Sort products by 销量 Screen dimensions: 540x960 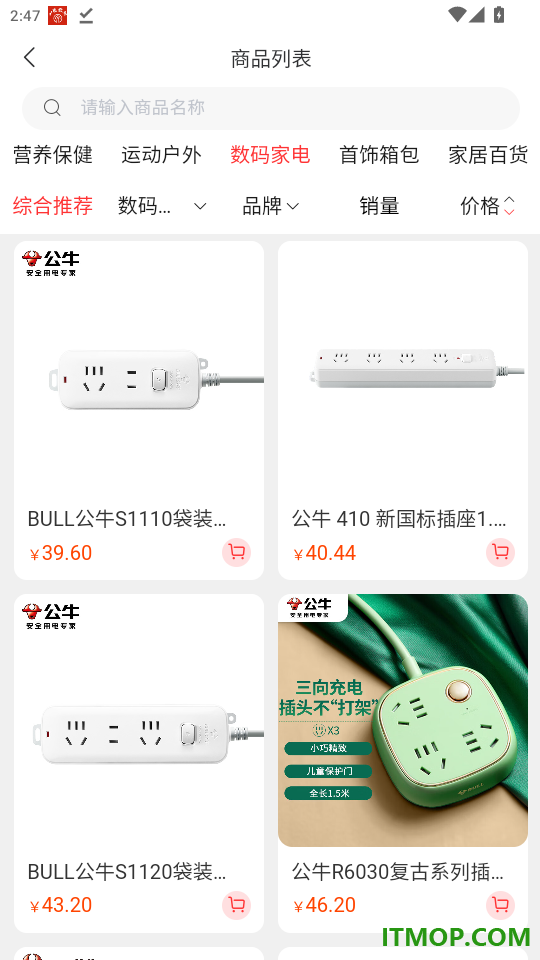click(x=379, y=206)
